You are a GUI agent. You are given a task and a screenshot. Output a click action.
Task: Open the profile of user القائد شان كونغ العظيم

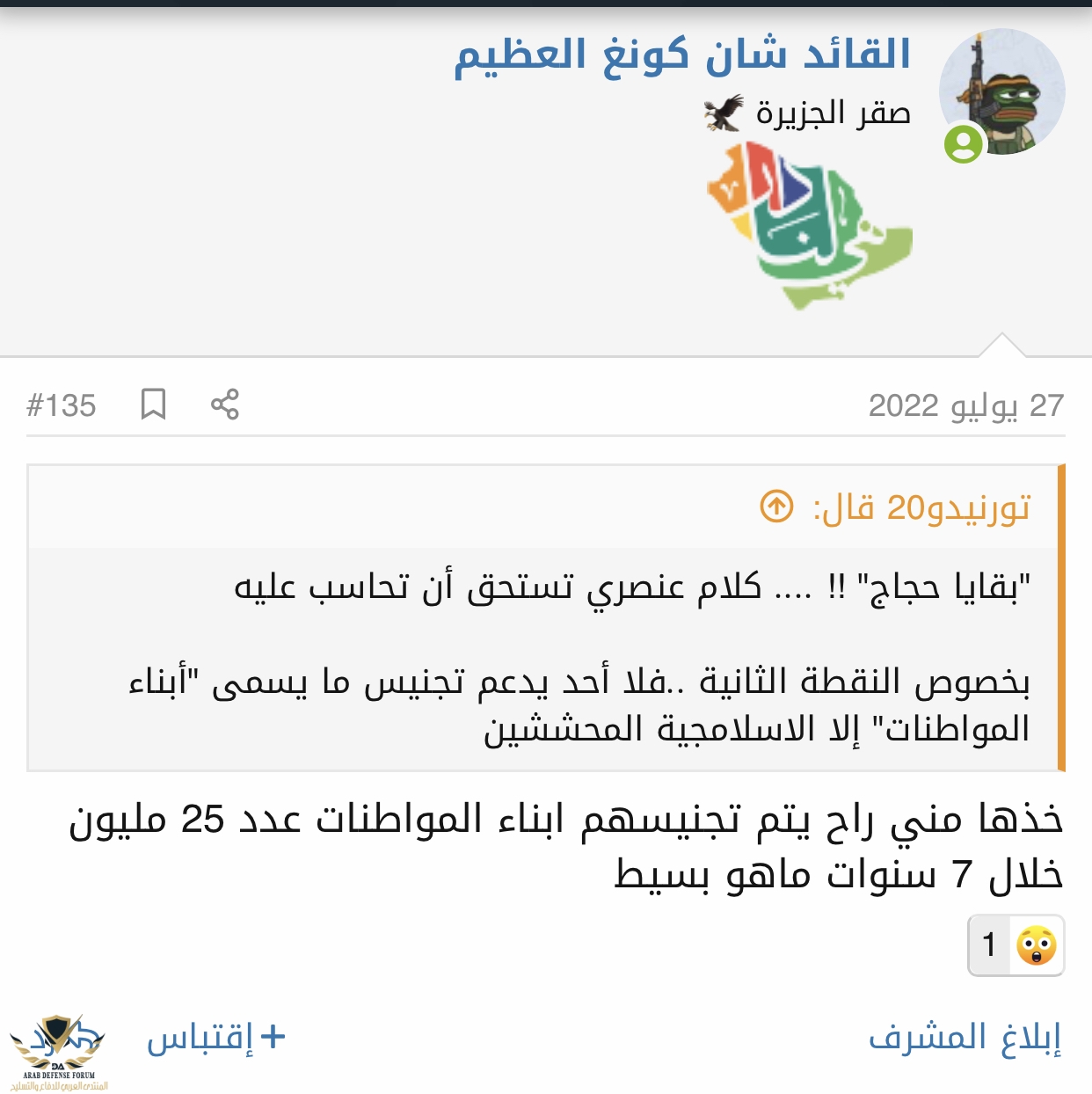[682, 55]
